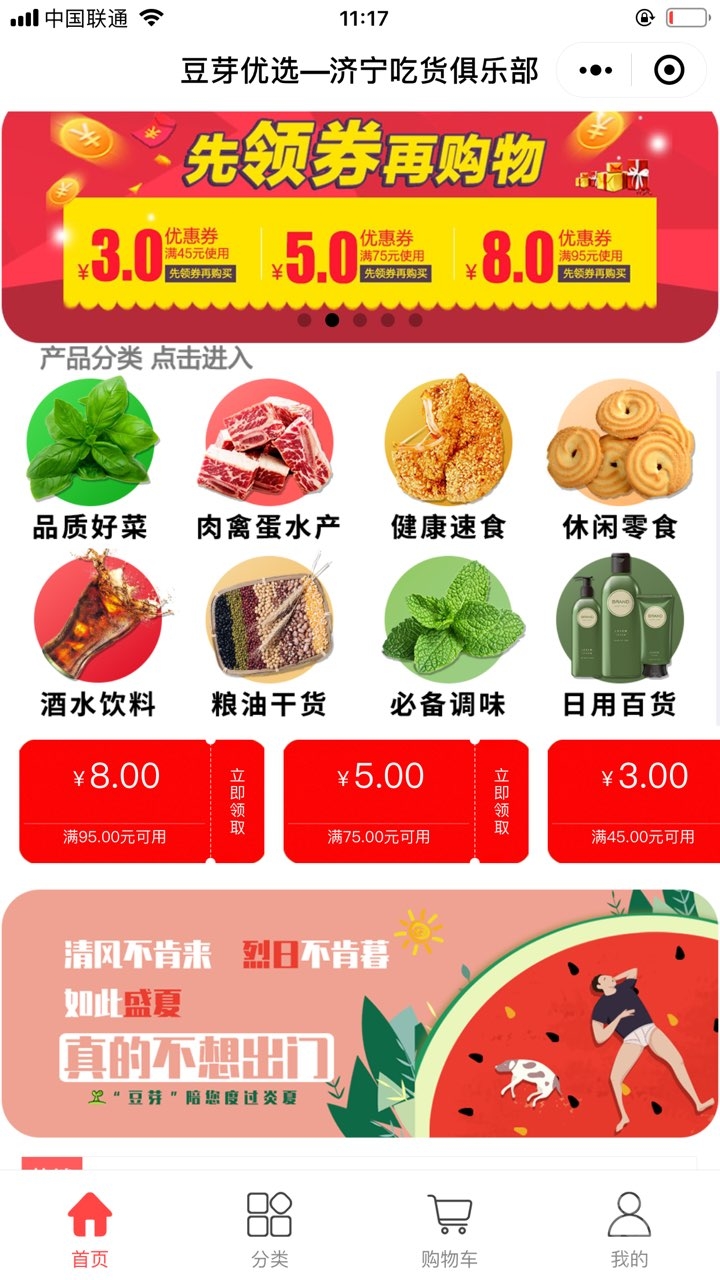The image size is (720, 1280).
Task: Close the mini program with the circle icon
Action: point(669,70)
